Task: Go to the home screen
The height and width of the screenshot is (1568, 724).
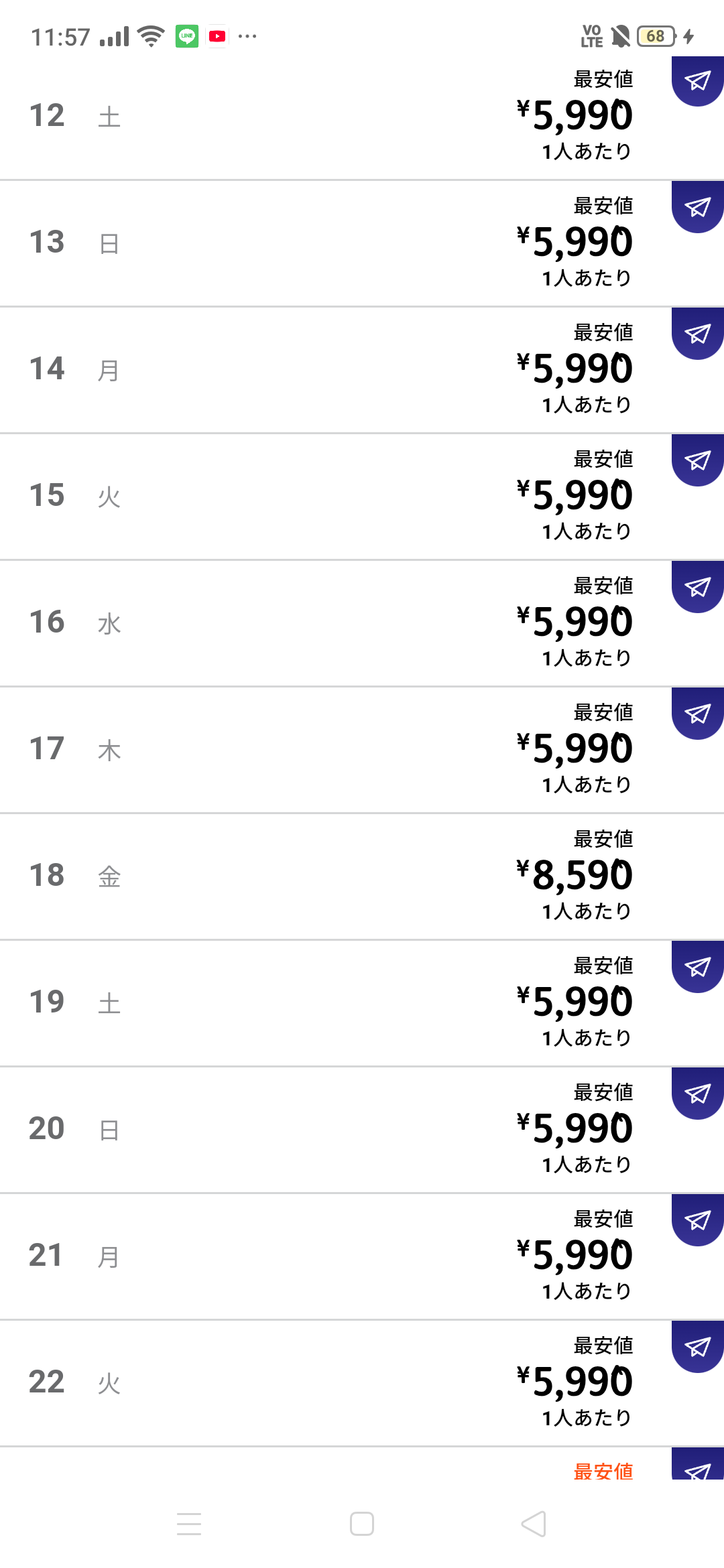Action: coord(362,1524)
